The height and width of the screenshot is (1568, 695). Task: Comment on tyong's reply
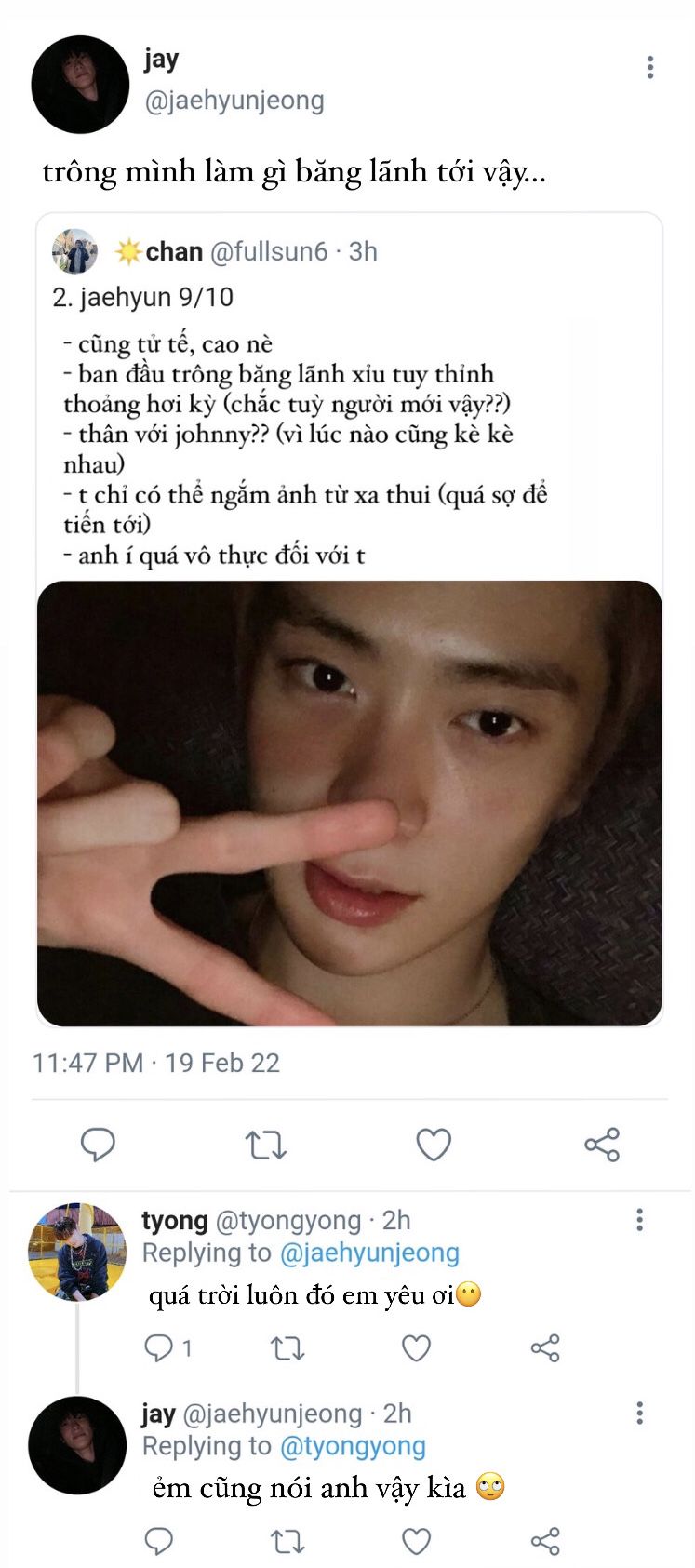159,1347
